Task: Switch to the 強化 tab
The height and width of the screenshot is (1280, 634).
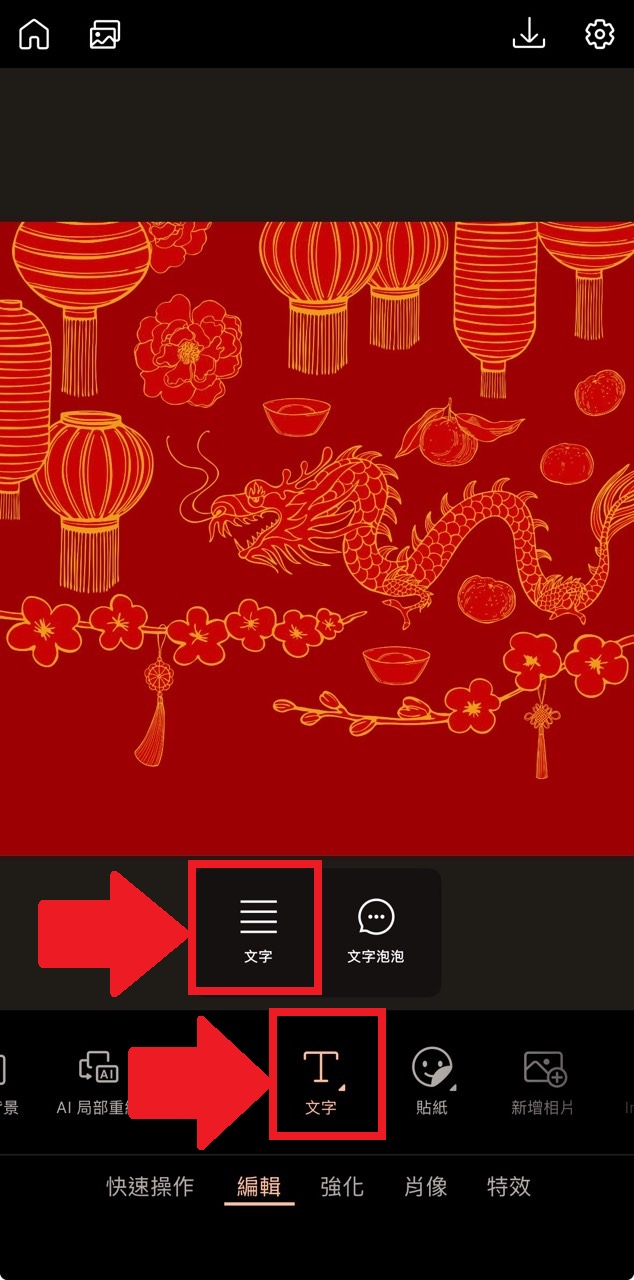Action: coord(342,1187)
